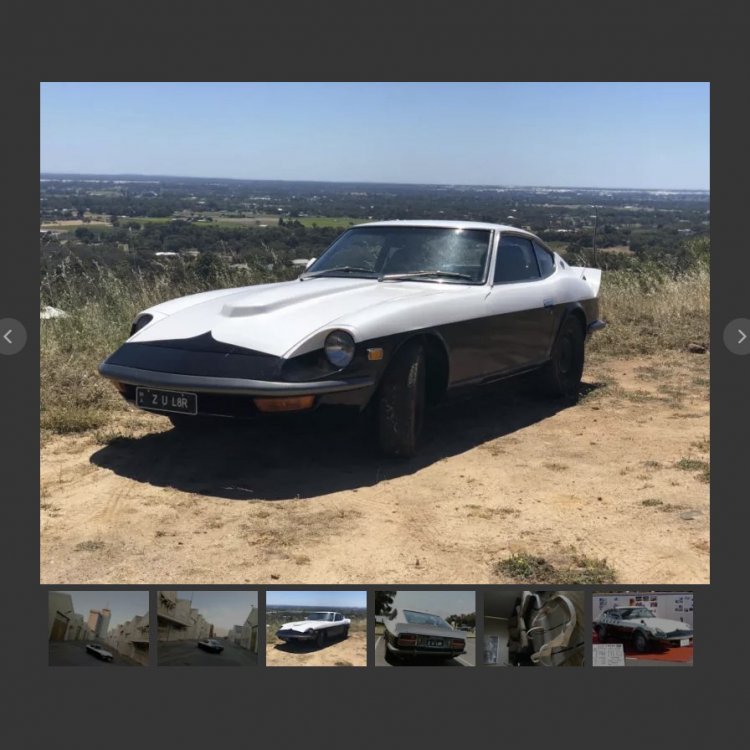Image resolution: width=750 pixels, height=750 pixels.
Task: Advance to the next photo
Action: click(740, 337)
